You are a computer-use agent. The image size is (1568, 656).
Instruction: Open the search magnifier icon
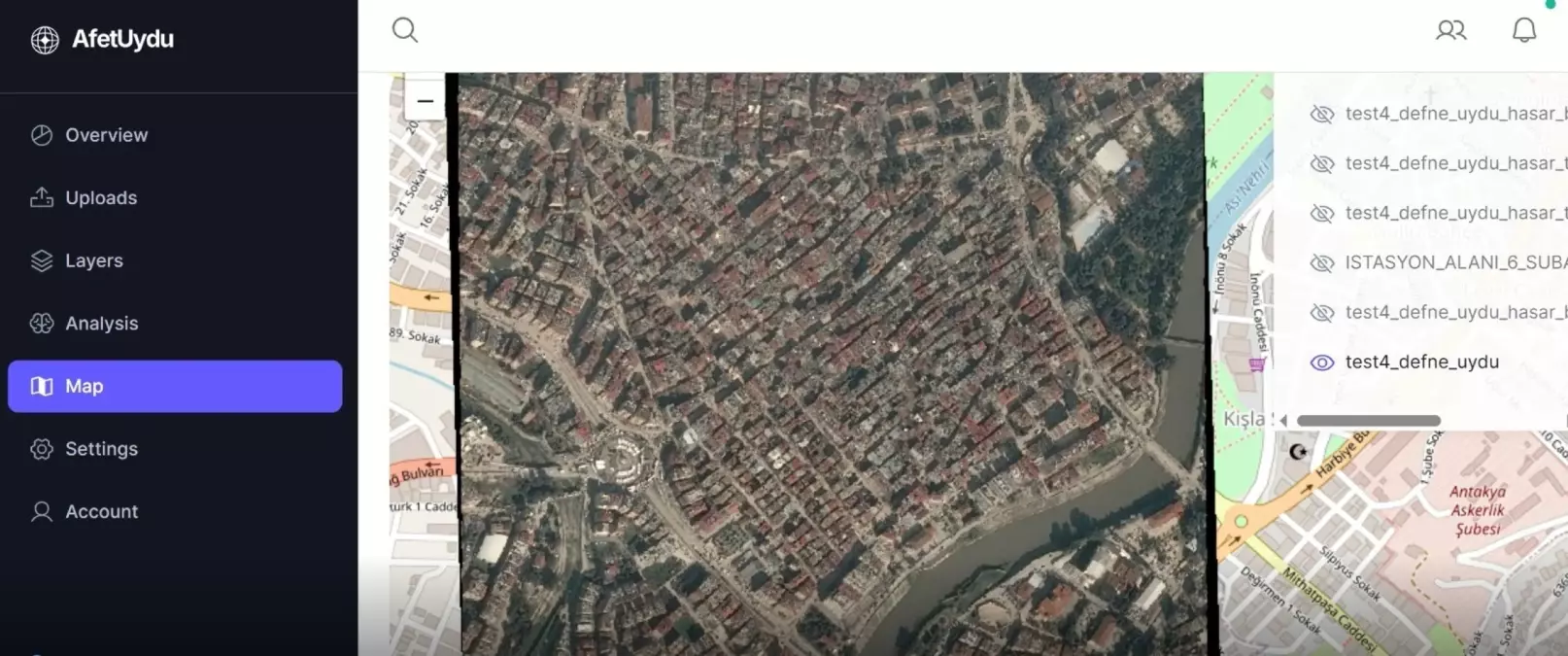click(x=405, y=30)
